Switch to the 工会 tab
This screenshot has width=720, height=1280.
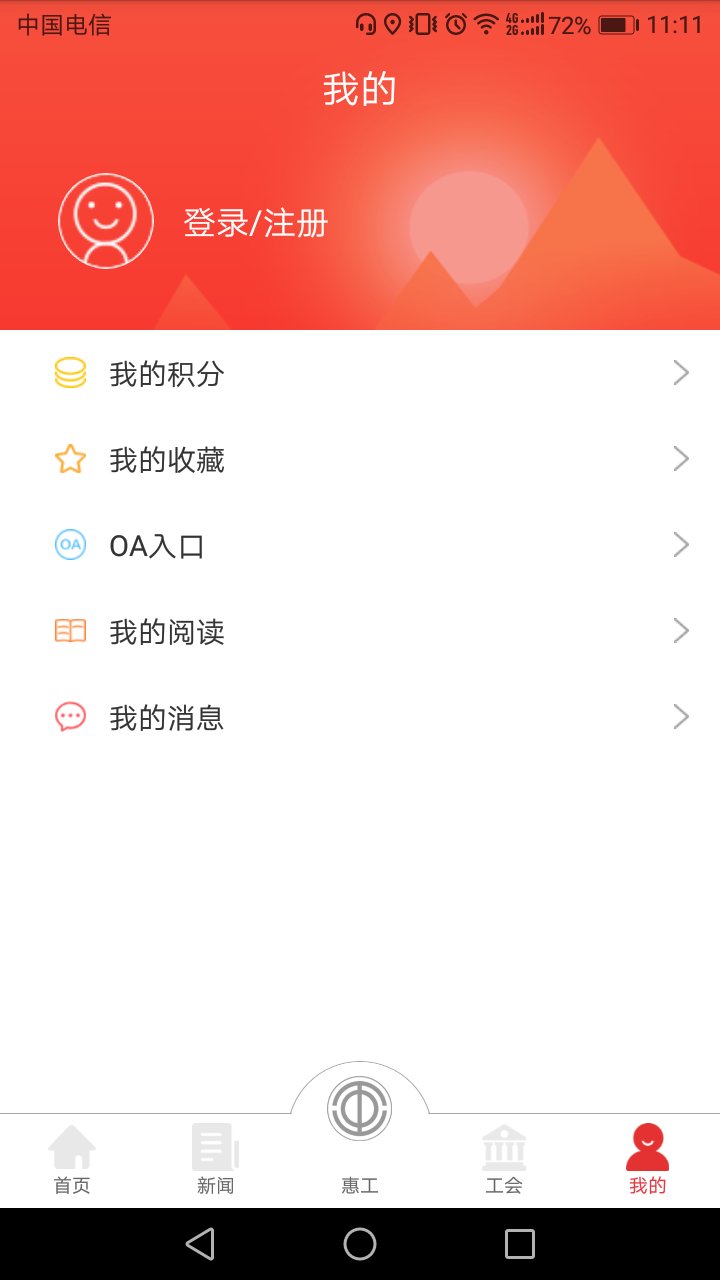(x=504, y=1160)
